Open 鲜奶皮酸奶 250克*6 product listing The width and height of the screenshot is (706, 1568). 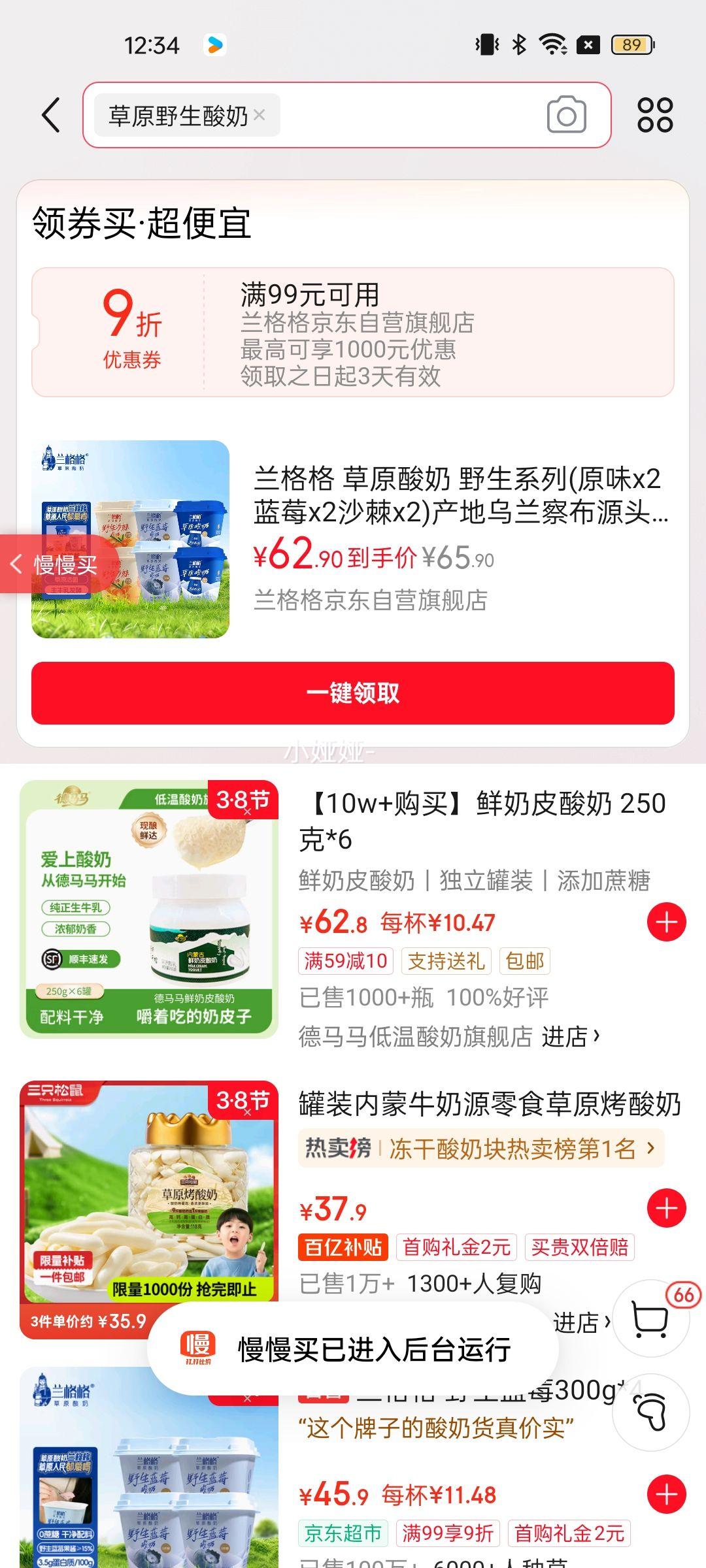[x=482, y=821]
